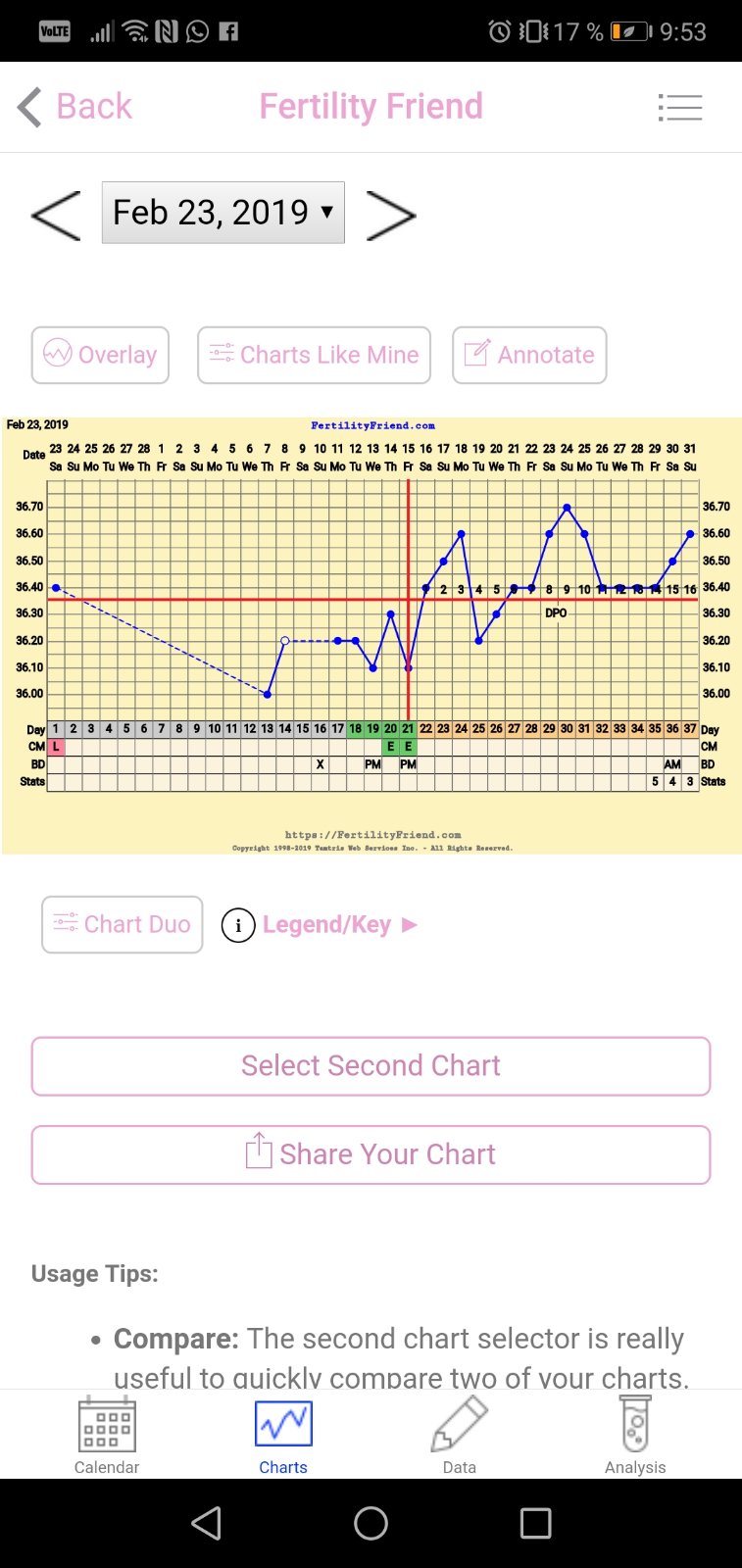The width and height of the screenshot is (742, 1568).
Task: Show the next chart with right arrow
Action: [391, 215]
